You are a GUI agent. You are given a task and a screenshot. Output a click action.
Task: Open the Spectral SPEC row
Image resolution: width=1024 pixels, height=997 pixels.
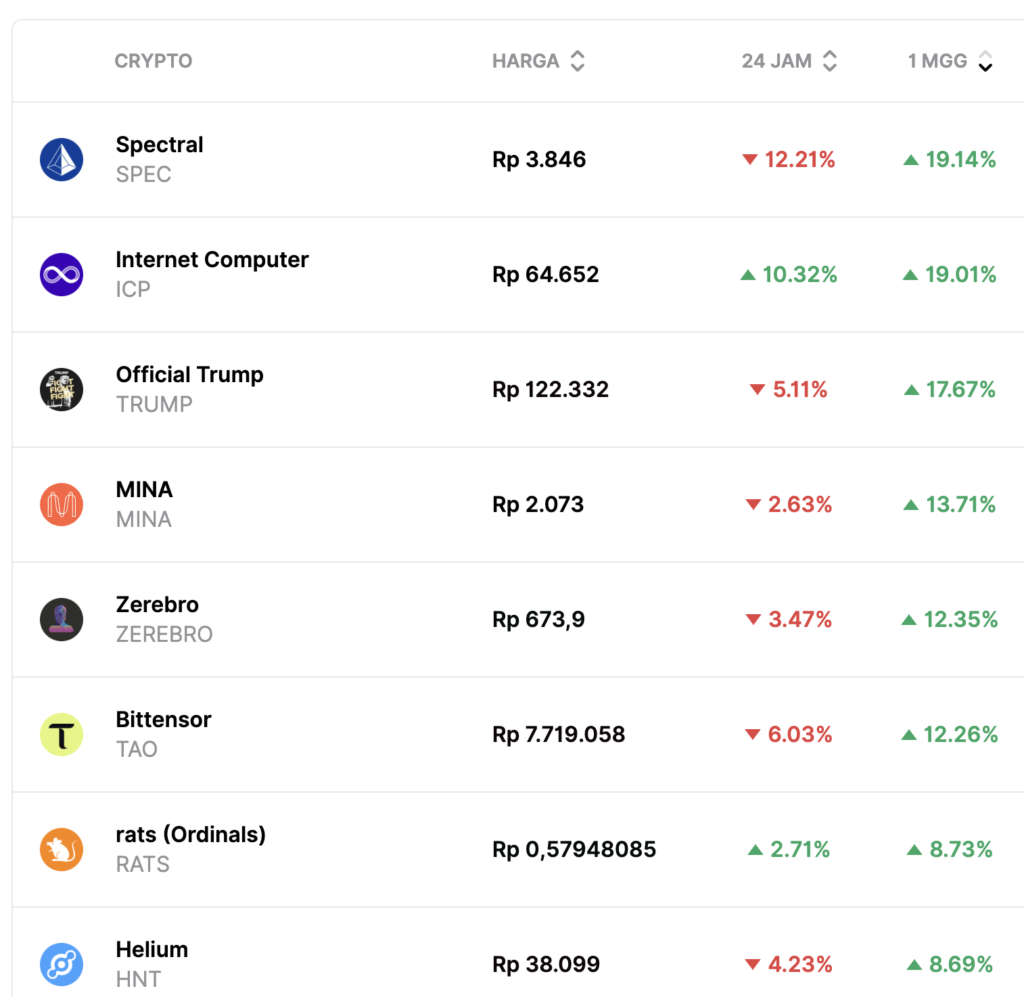point(160,159)
